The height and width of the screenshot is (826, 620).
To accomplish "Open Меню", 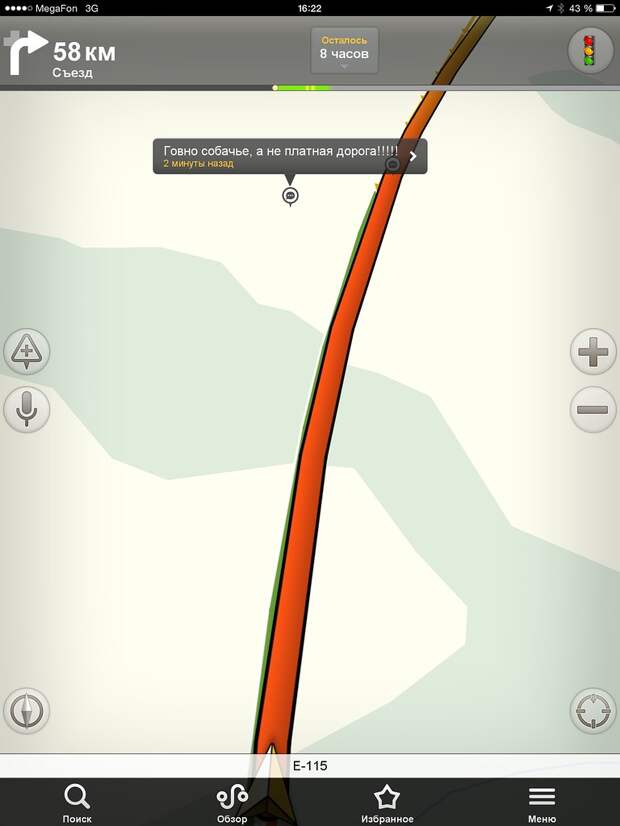I will tap(541, 803).
